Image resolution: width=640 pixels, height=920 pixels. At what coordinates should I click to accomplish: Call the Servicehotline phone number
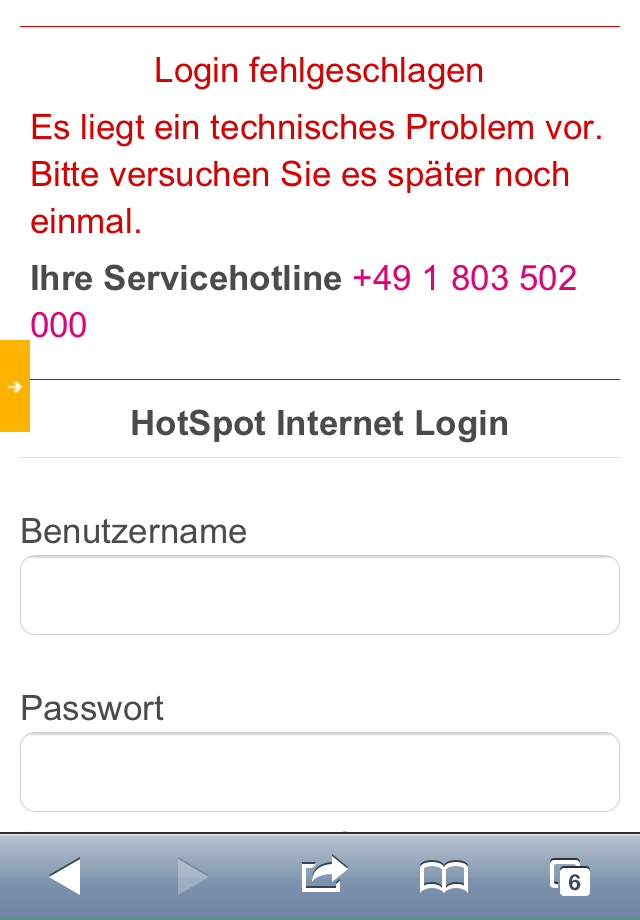point(465,278)
